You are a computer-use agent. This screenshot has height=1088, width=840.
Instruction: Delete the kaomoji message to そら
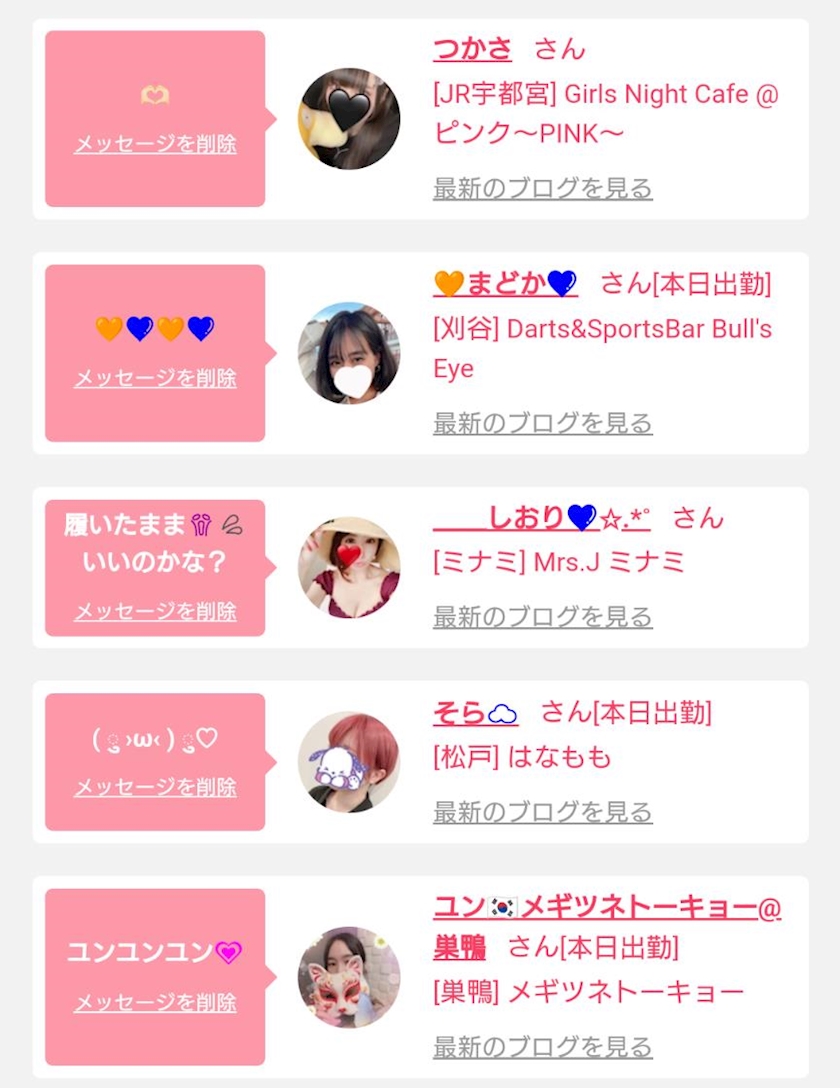(155, 788)
